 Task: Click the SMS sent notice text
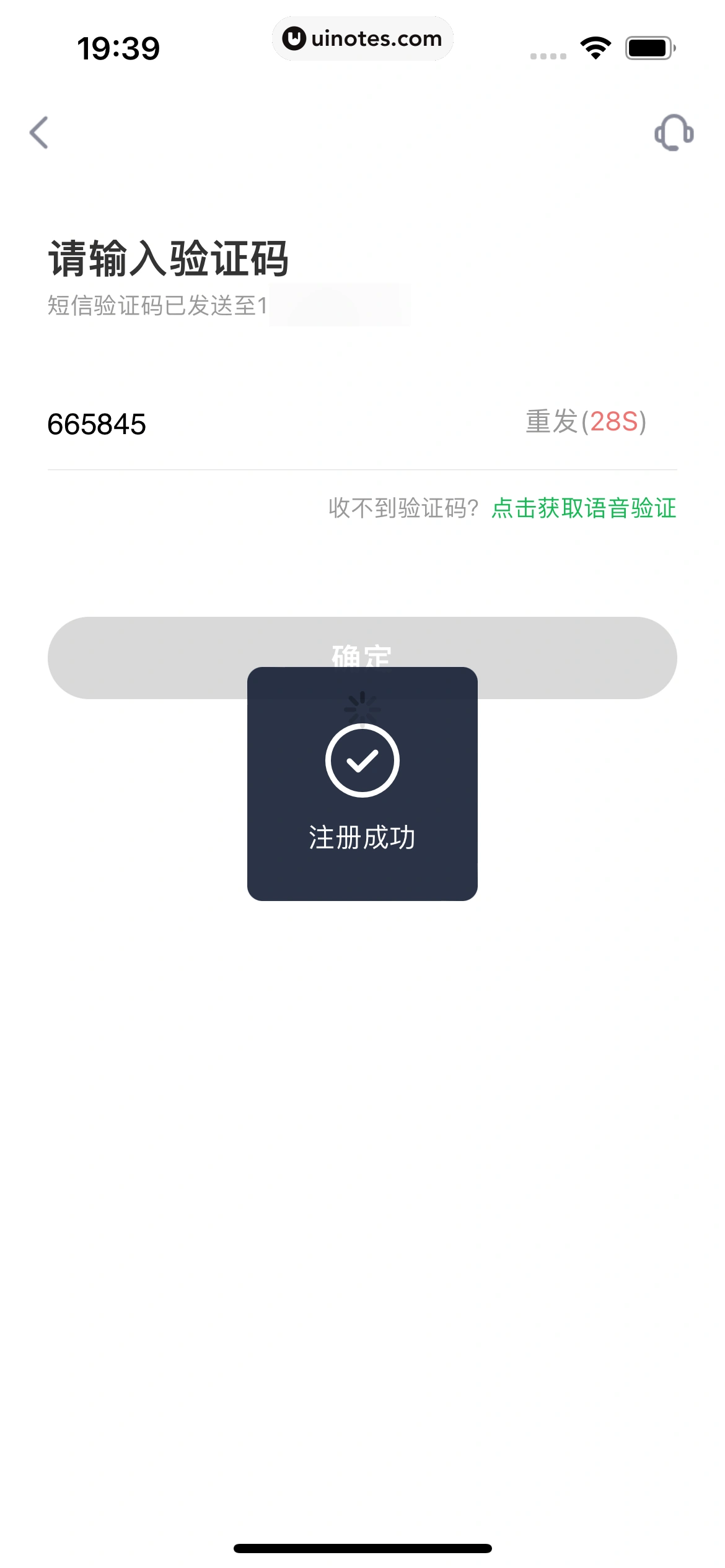(157, 305)
